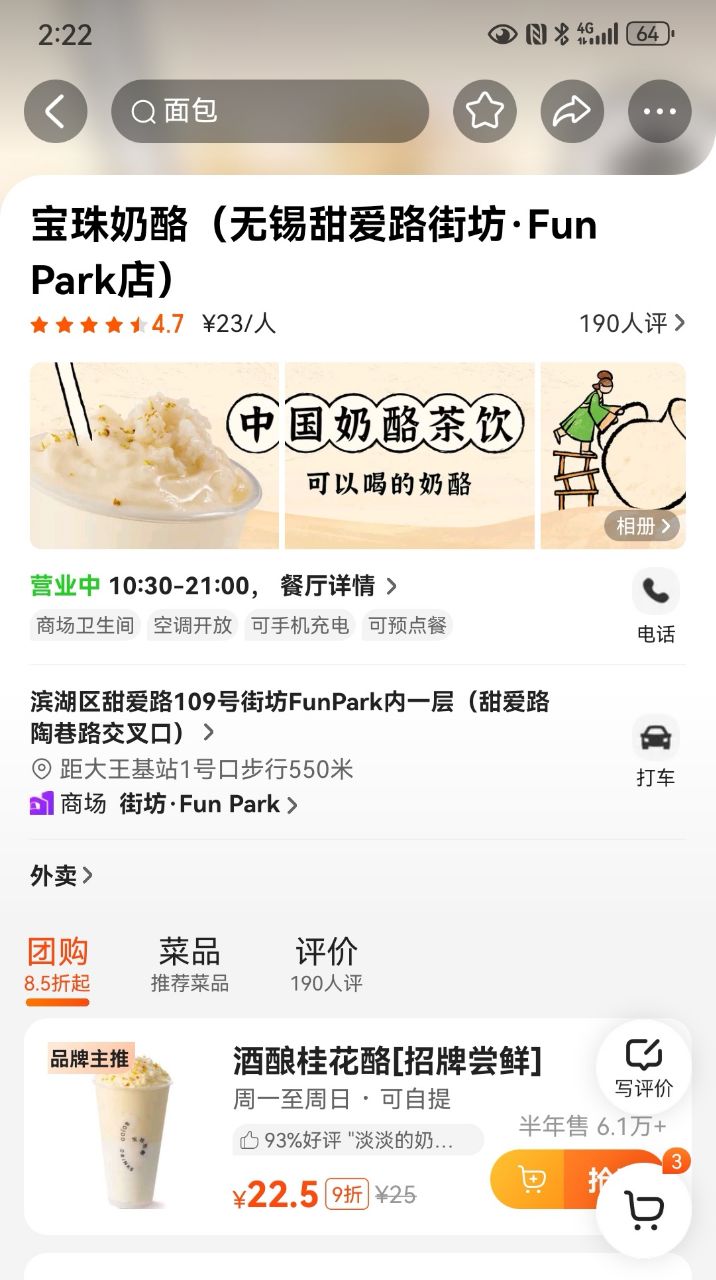This screenshot has height=1280, width=716.
Task: Hail a ride with 打车
Action: [656, 751]
